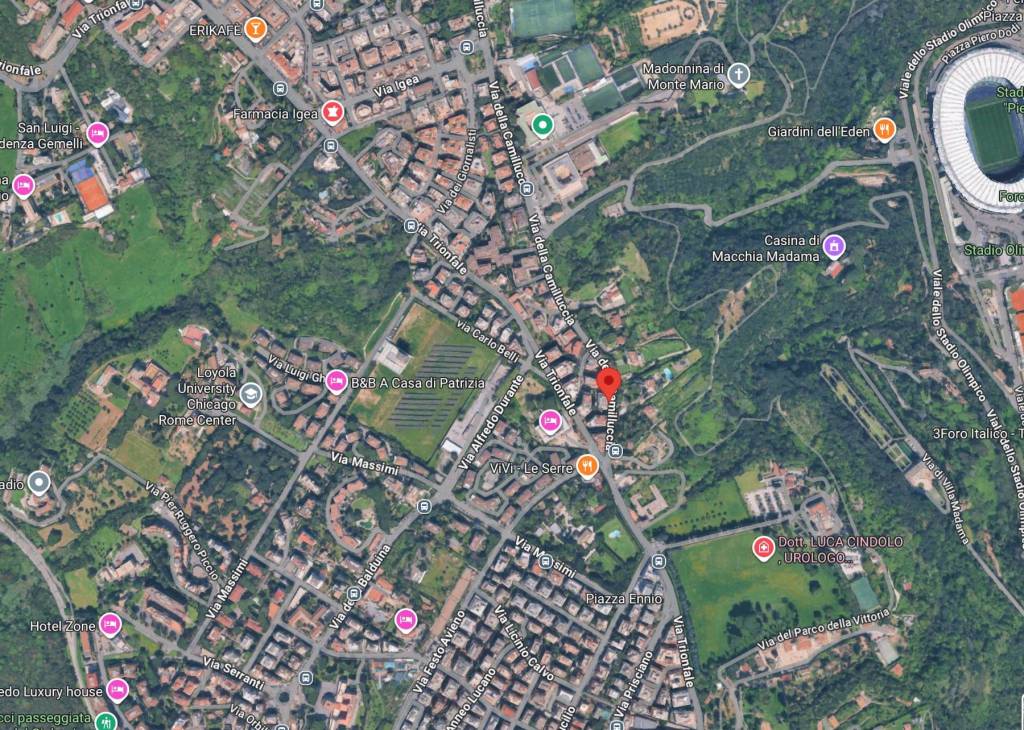Open the ViVi - Le Serre restaurant marker
Viewport: 1024px width, 730px height.
[x=587, y=465]
